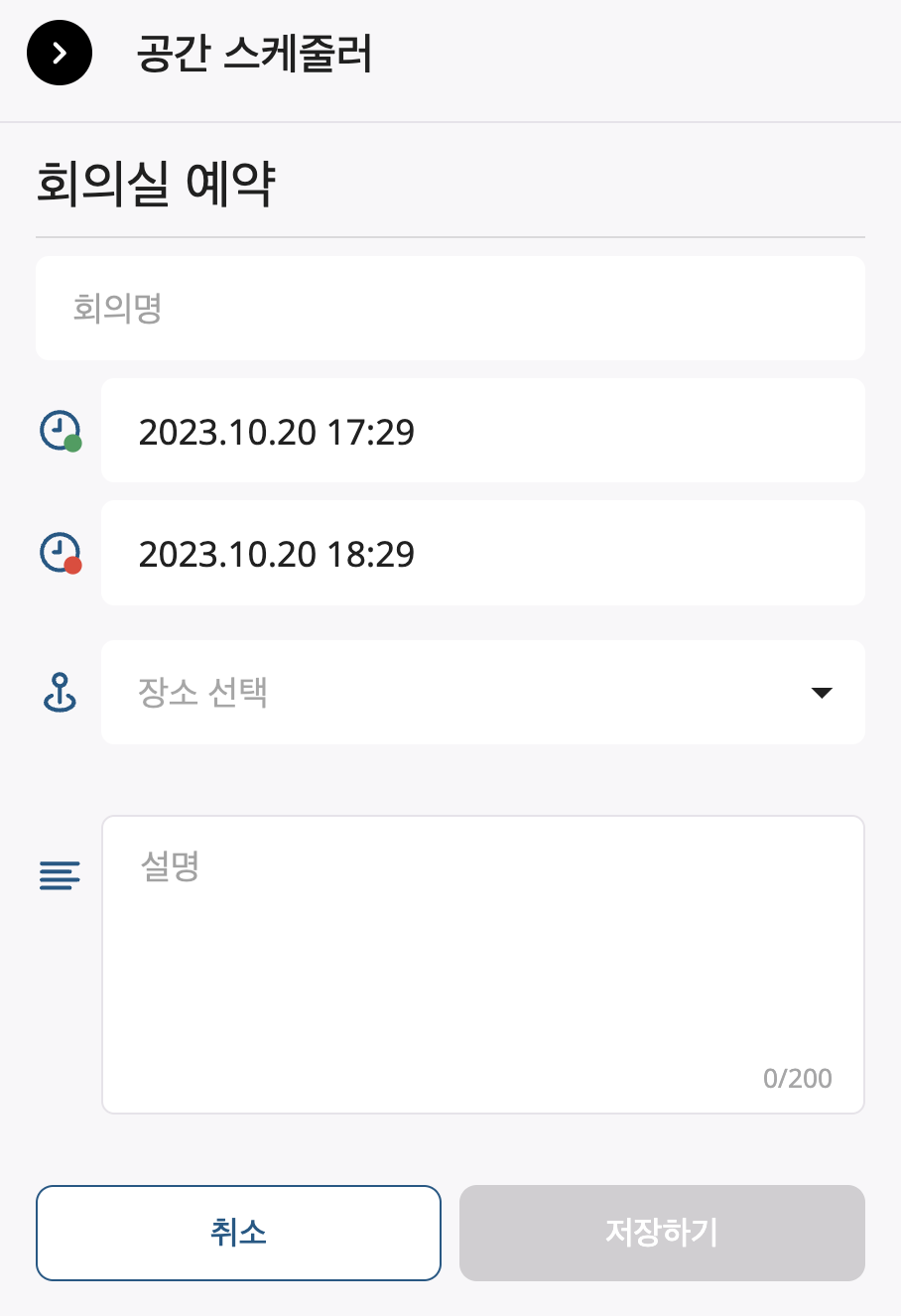This screenshot has height=1316, width=901.
Task: Select the green start time clock icon
Action: coord(58,430)
